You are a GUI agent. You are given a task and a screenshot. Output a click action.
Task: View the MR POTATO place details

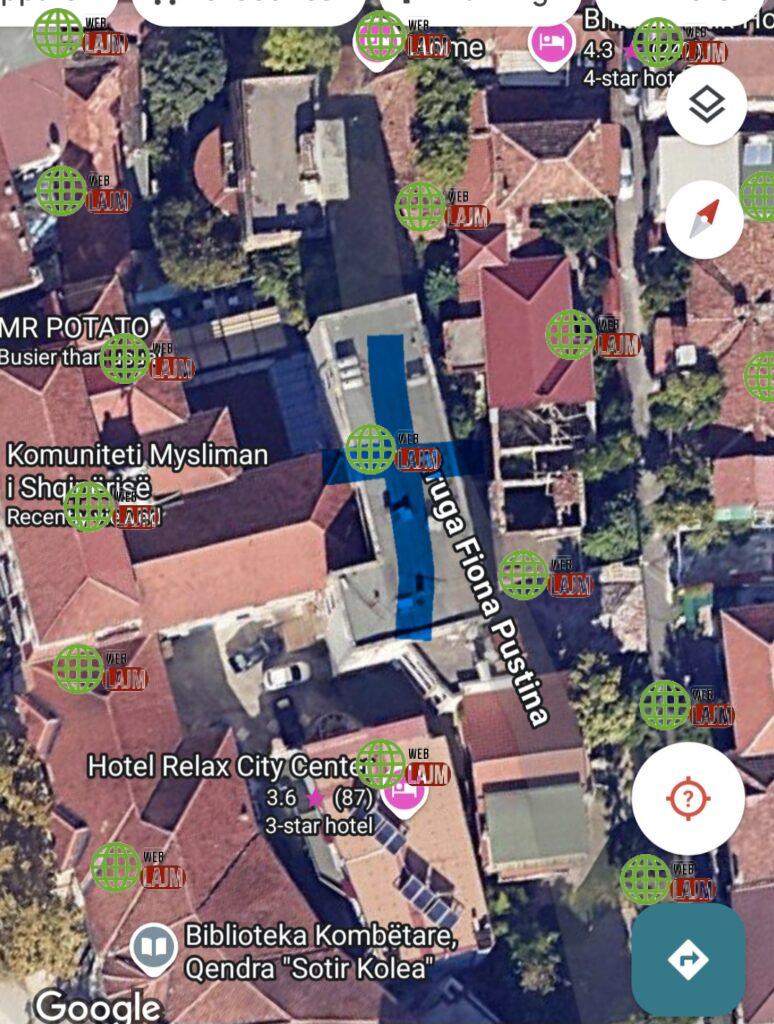point(75,327)
